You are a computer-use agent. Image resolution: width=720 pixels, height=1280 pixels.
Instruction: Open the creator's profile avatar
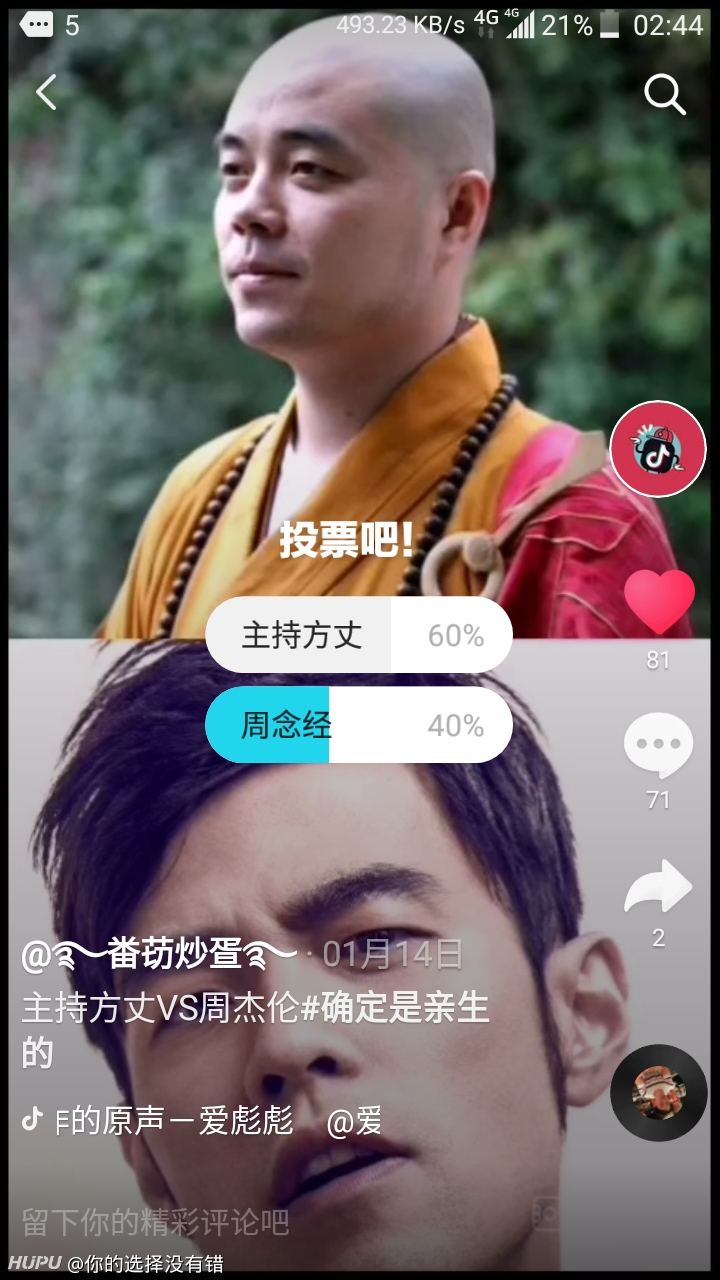tap(658, 449)
